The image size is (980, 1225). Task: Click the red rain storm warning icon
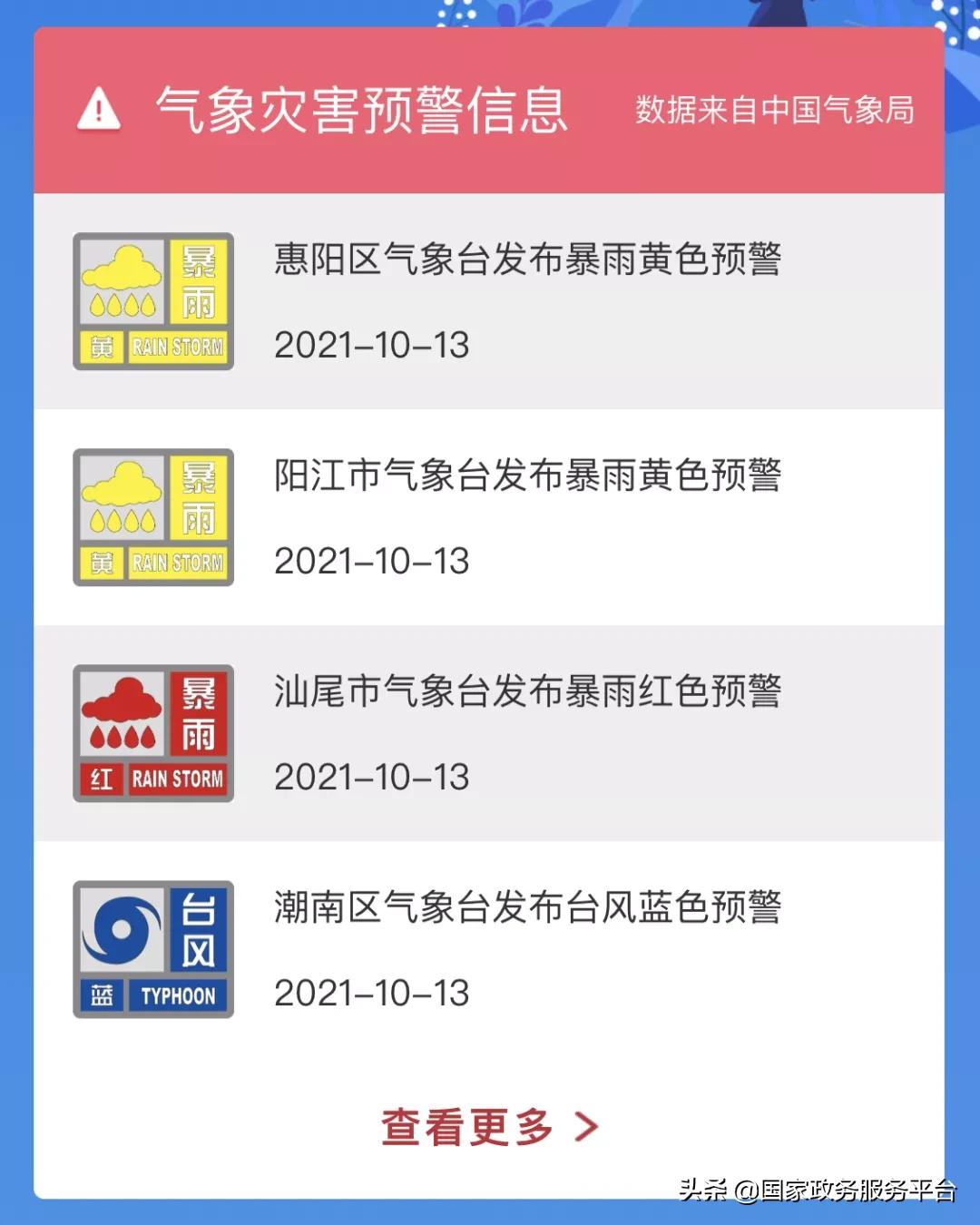point(152,732)
